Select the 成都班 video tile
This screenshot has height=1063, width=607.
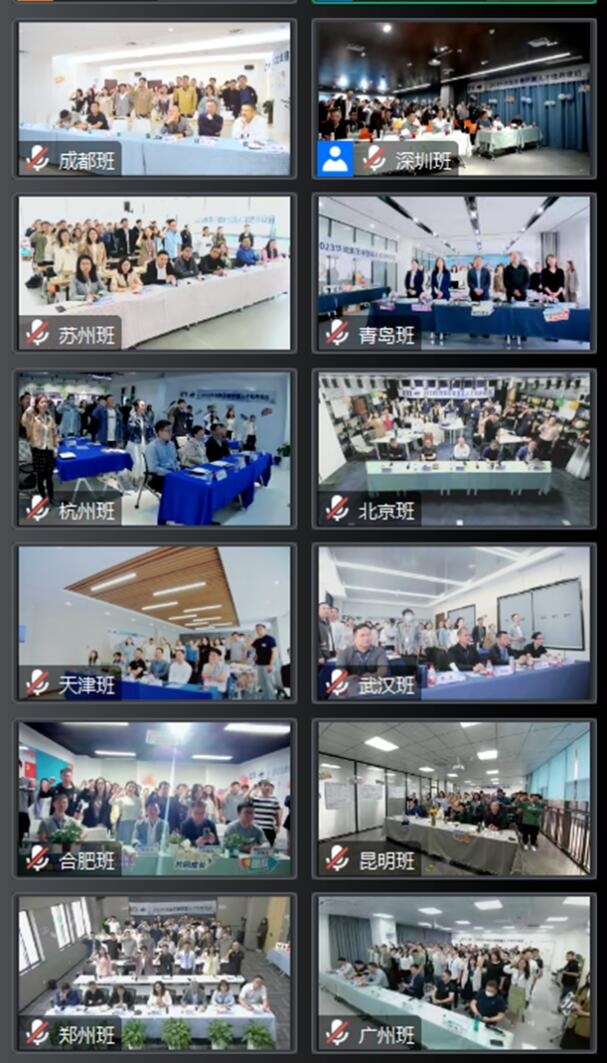coord(155,98)
